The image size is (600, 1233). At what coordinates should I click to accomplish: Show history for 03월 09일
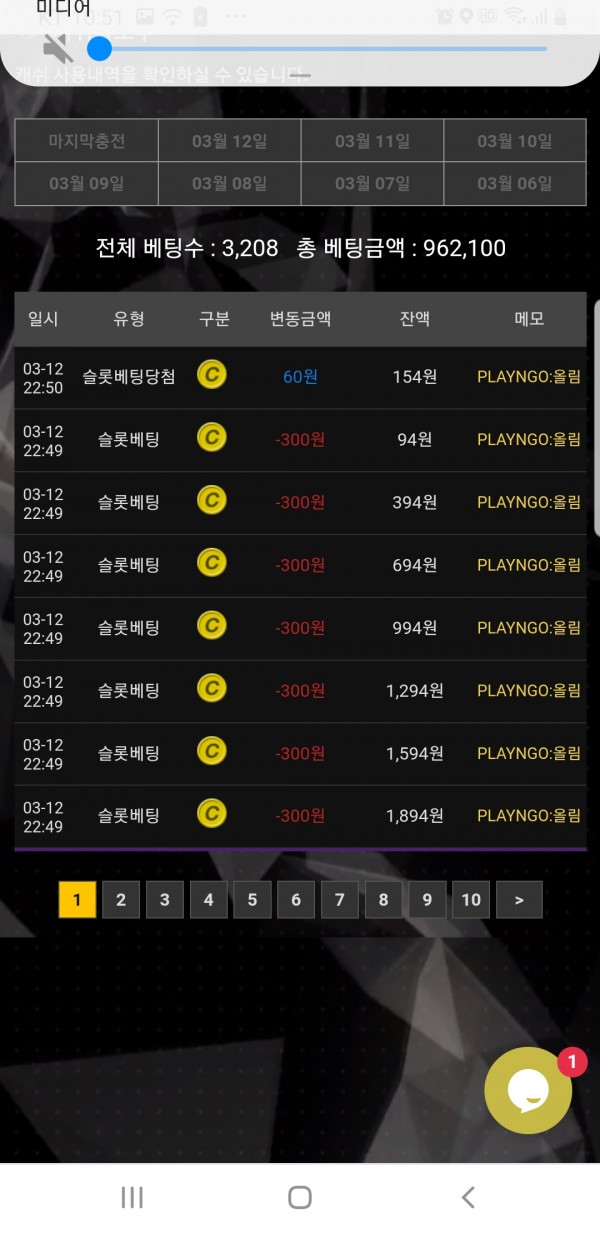click(x=87, y=184)
